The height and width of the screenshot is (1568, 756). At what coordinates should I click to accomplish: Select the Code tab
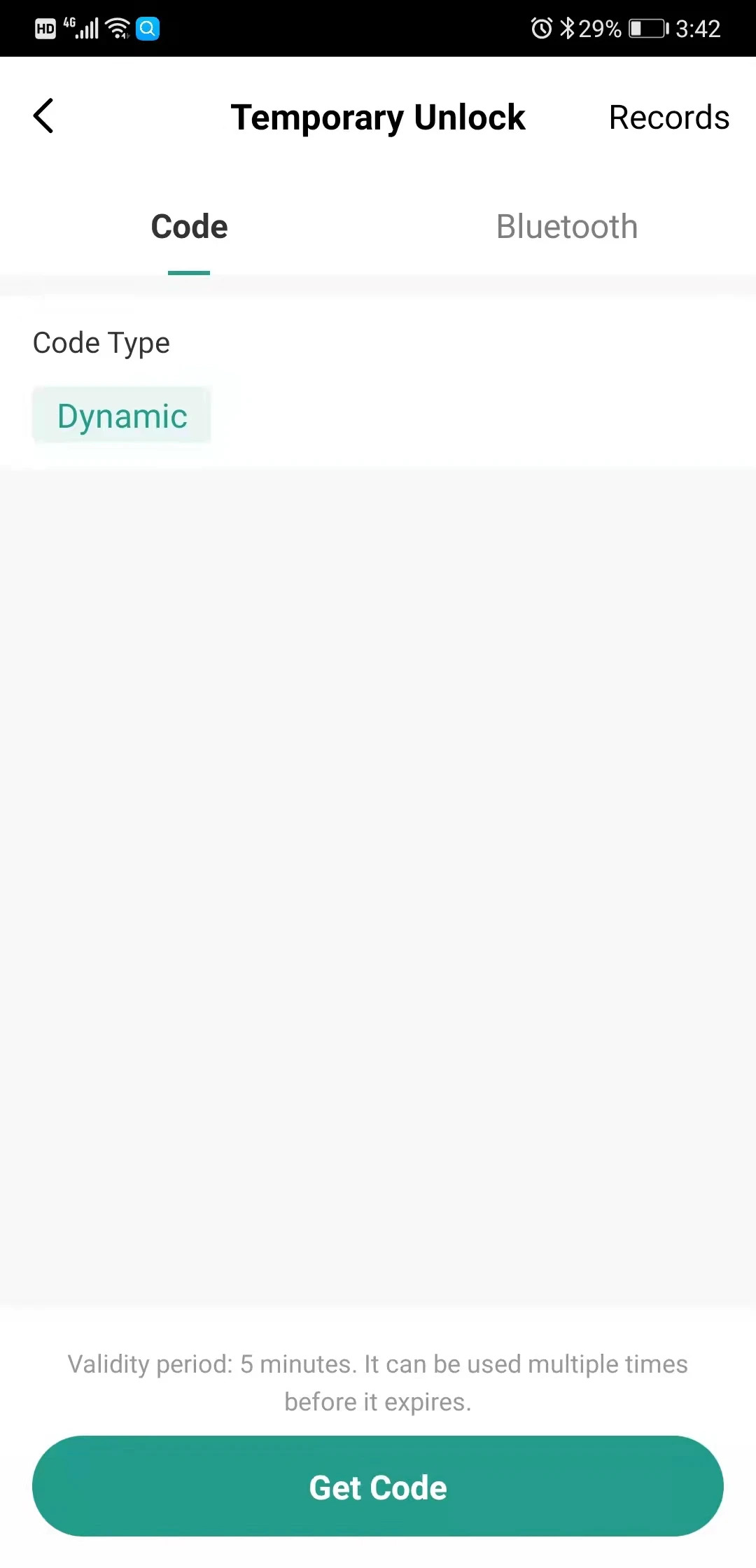189,227
